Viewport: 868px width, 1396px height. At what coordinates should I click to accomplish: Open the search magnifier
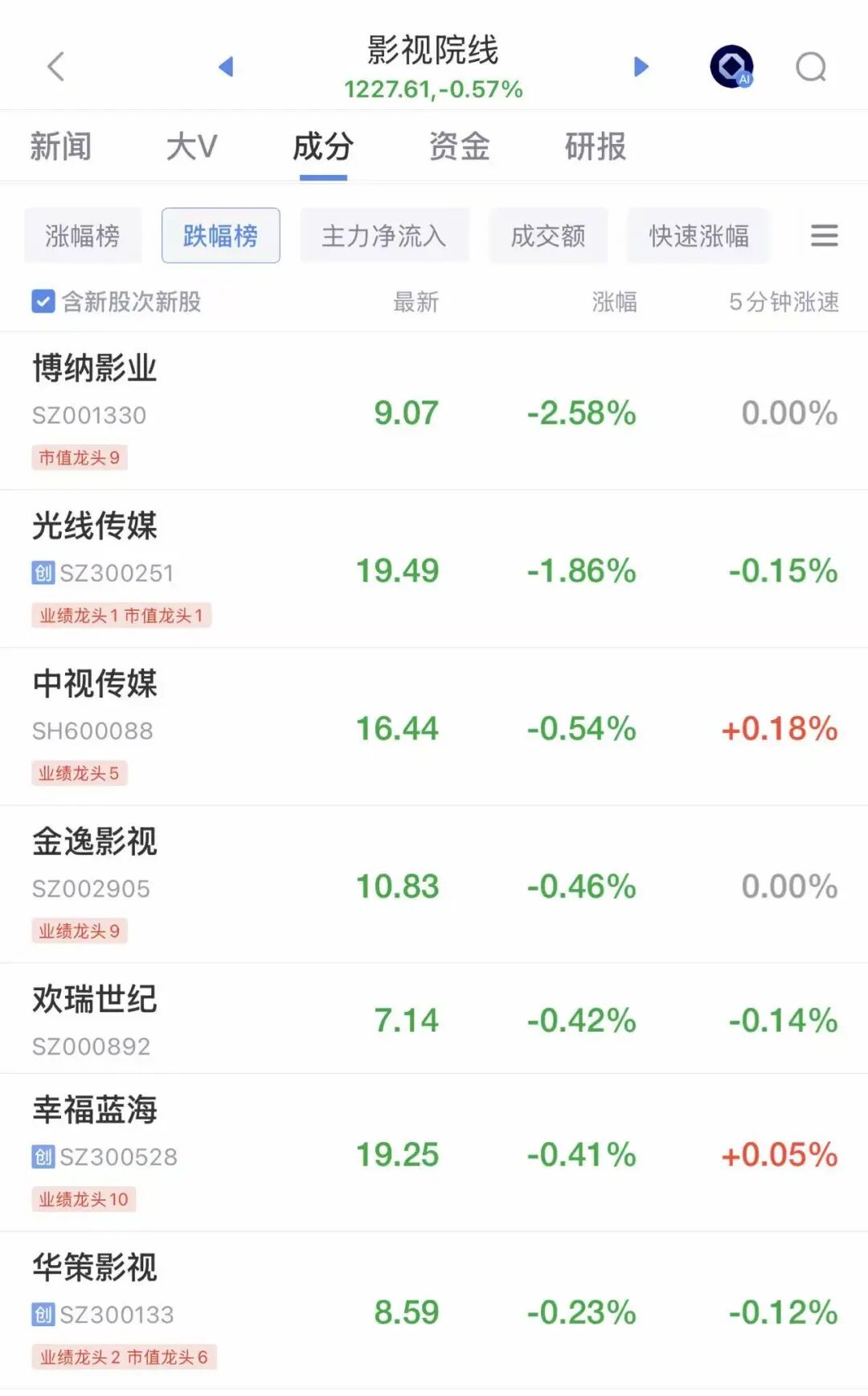tap(810, 68)
